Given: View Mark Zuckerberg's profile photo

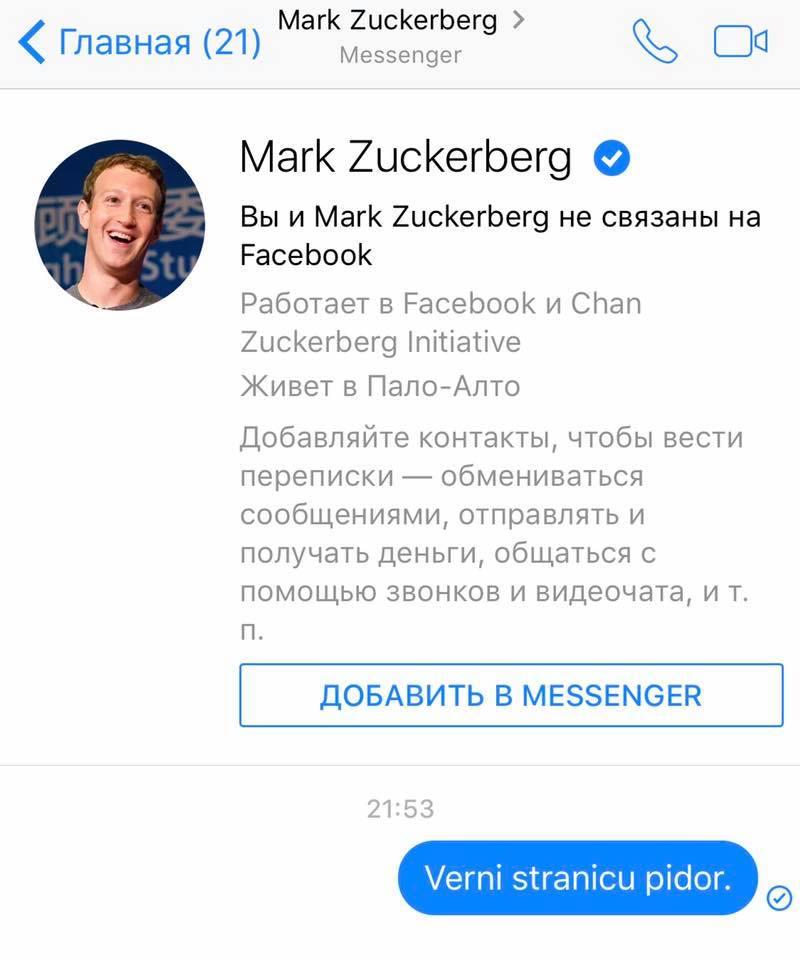Looking at the screenshot, I should 120,225.
